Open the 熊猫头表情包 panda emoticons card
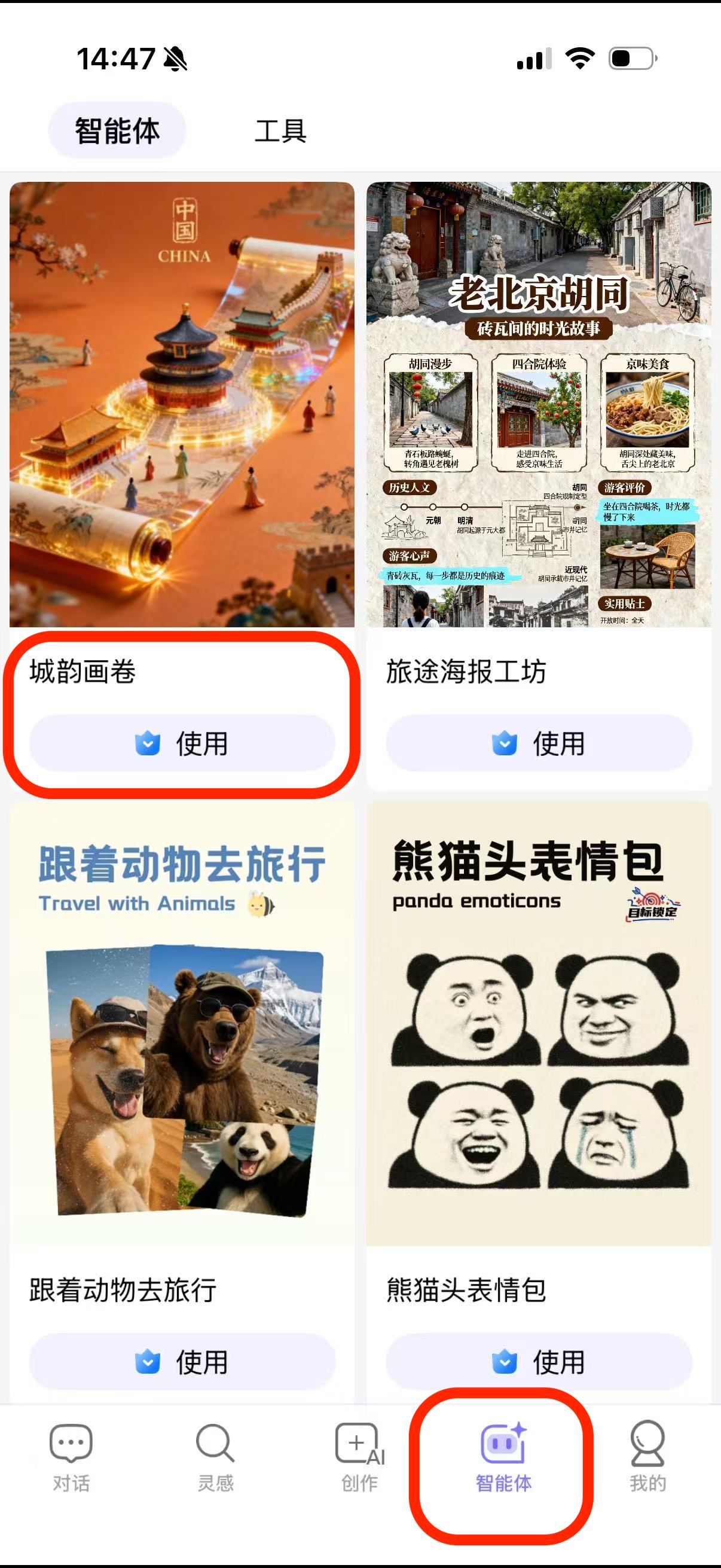 [539, 1023]
